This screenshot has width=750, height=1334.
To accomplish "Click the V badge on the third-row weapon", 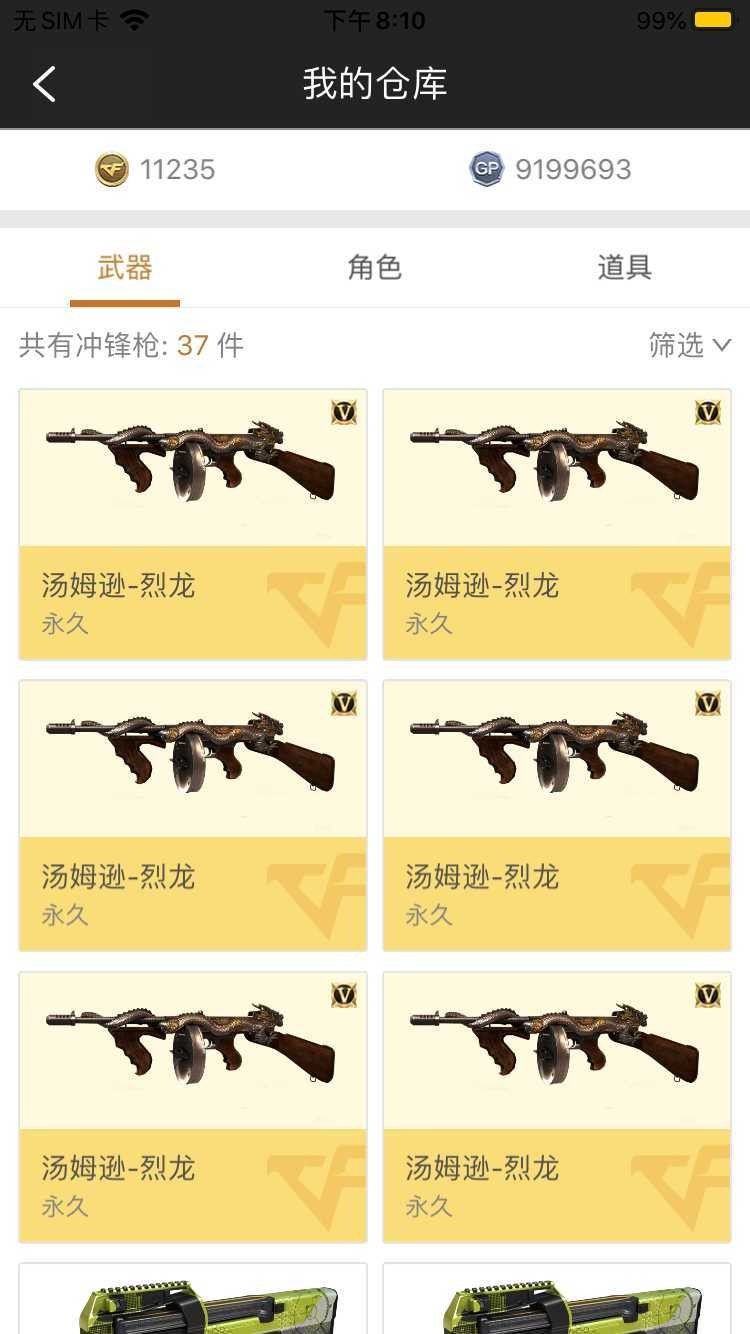I will point(342,993).
